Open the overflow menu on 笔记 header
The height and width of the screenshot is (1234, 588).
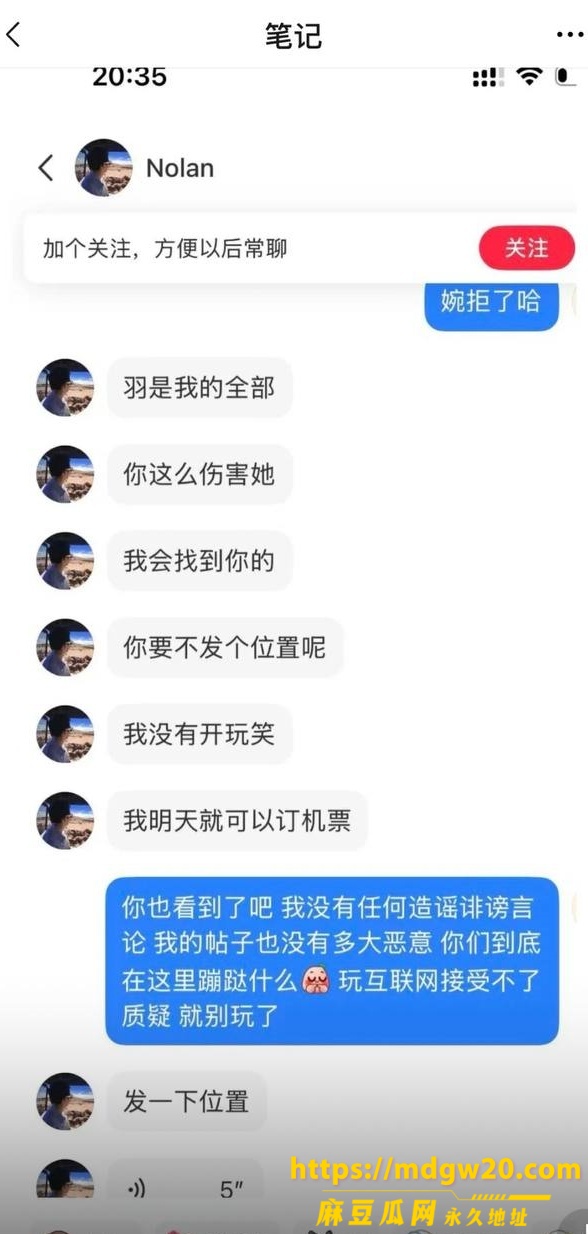tap(570, 35)
